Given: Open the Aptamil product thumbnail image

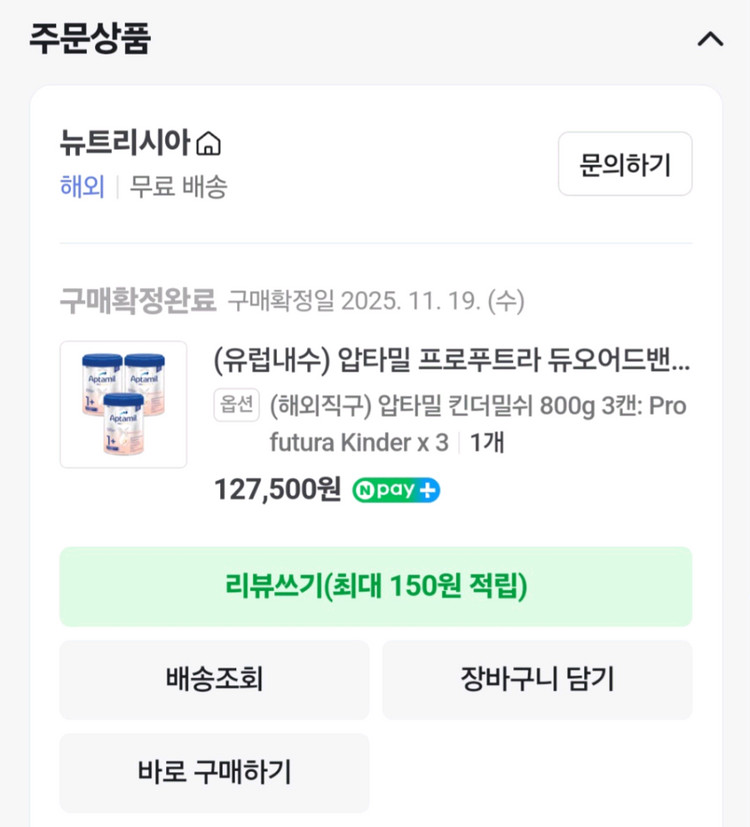Looking at the screenshot, I should [x=123, y=405].
